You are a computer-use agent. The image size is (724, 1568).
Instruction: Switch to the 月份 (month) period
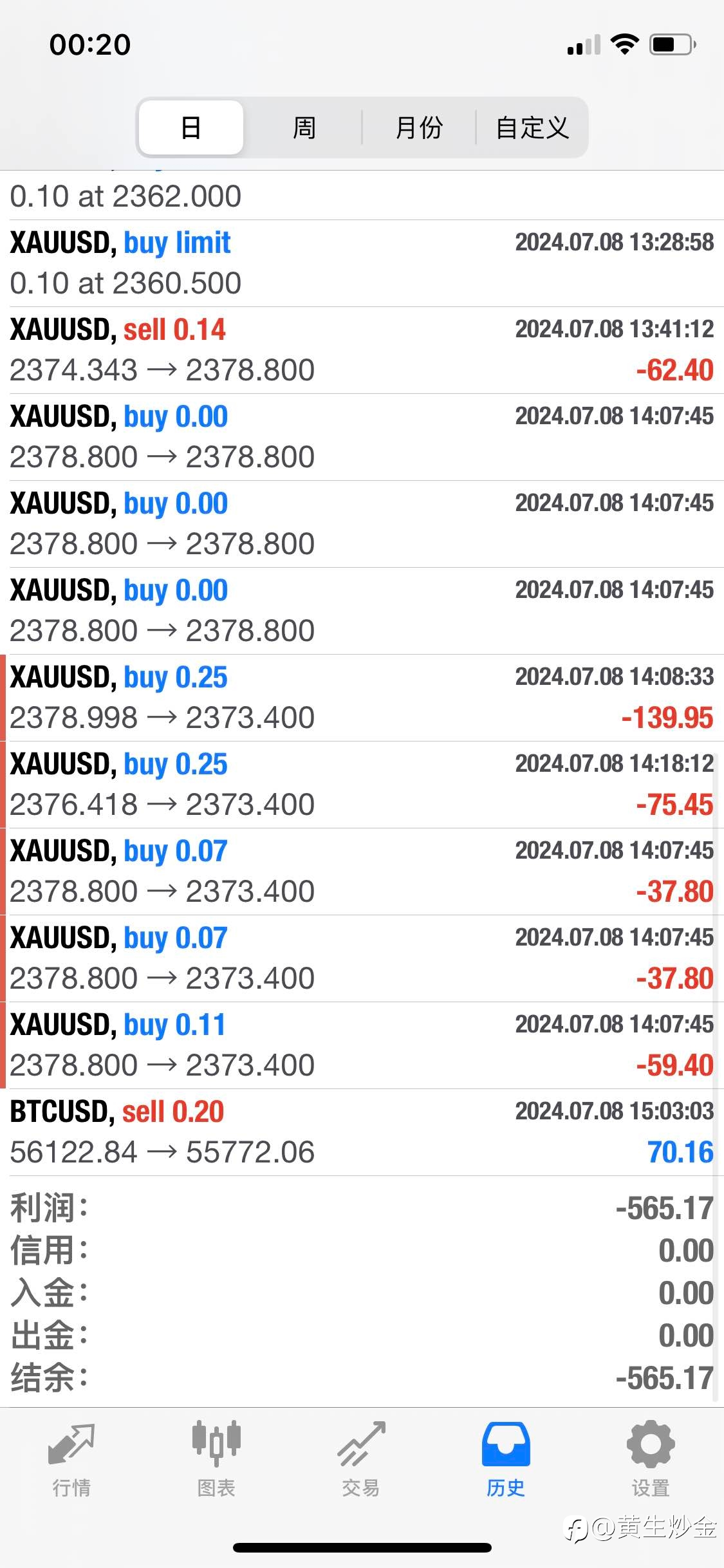click(419, 127)
